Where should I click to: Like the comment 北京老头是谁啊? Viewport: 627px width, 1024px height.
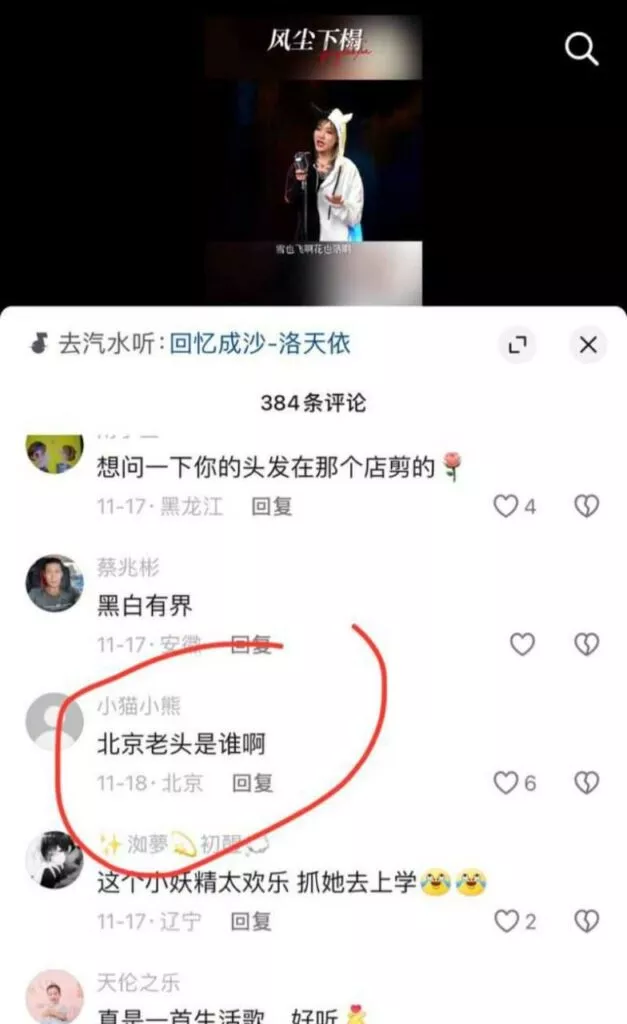506,782
